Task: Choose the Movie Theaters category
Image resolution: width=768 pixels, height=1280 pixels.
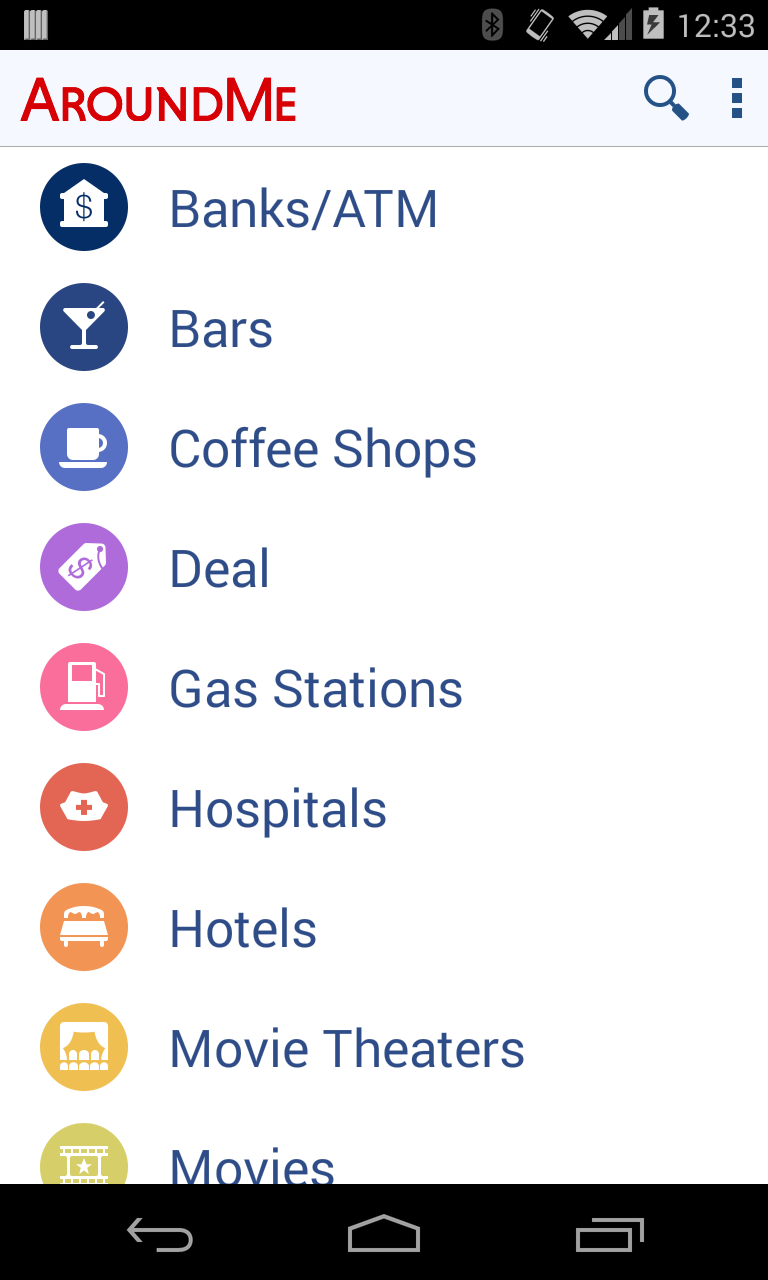Action: (347, 1049)
